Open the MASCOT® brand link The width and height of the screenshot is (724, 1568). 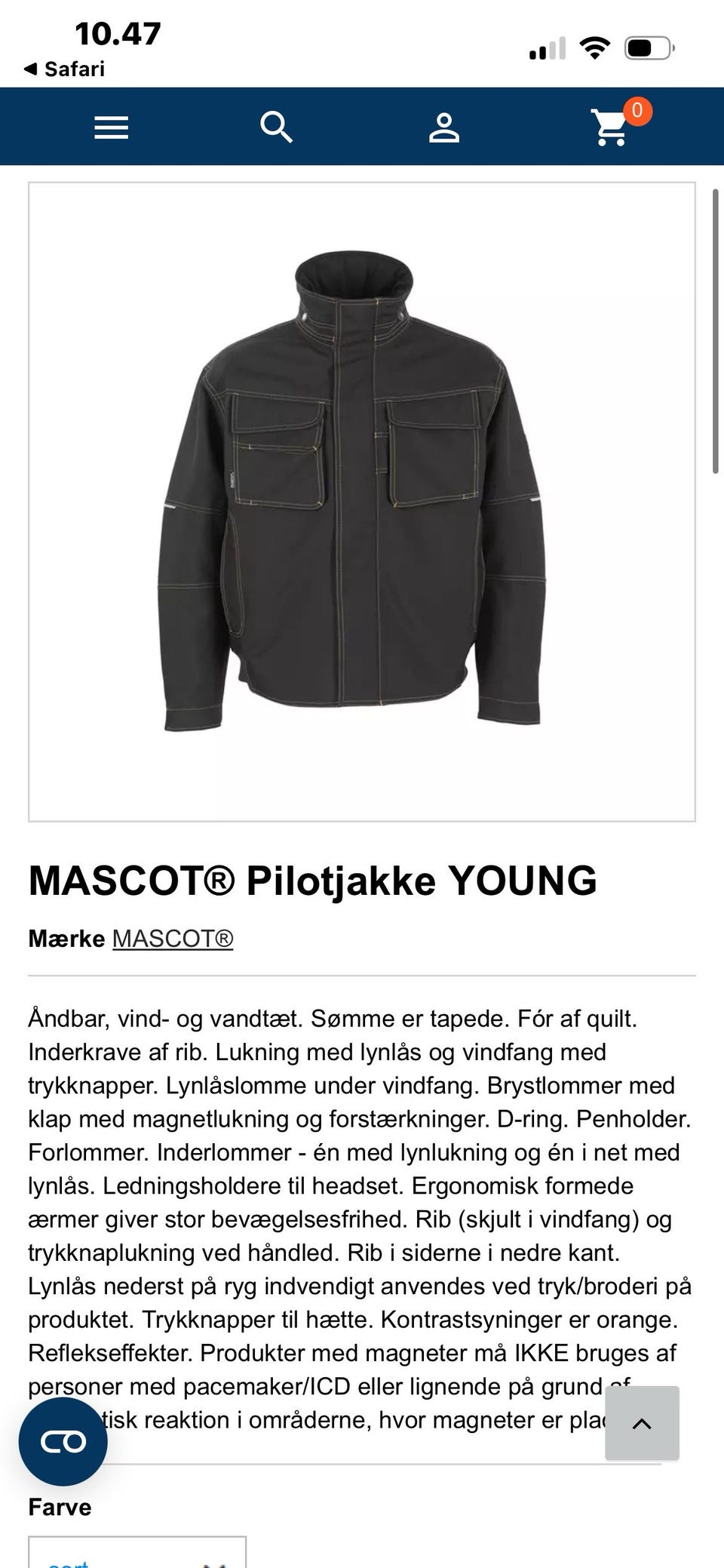pos(173,938)
